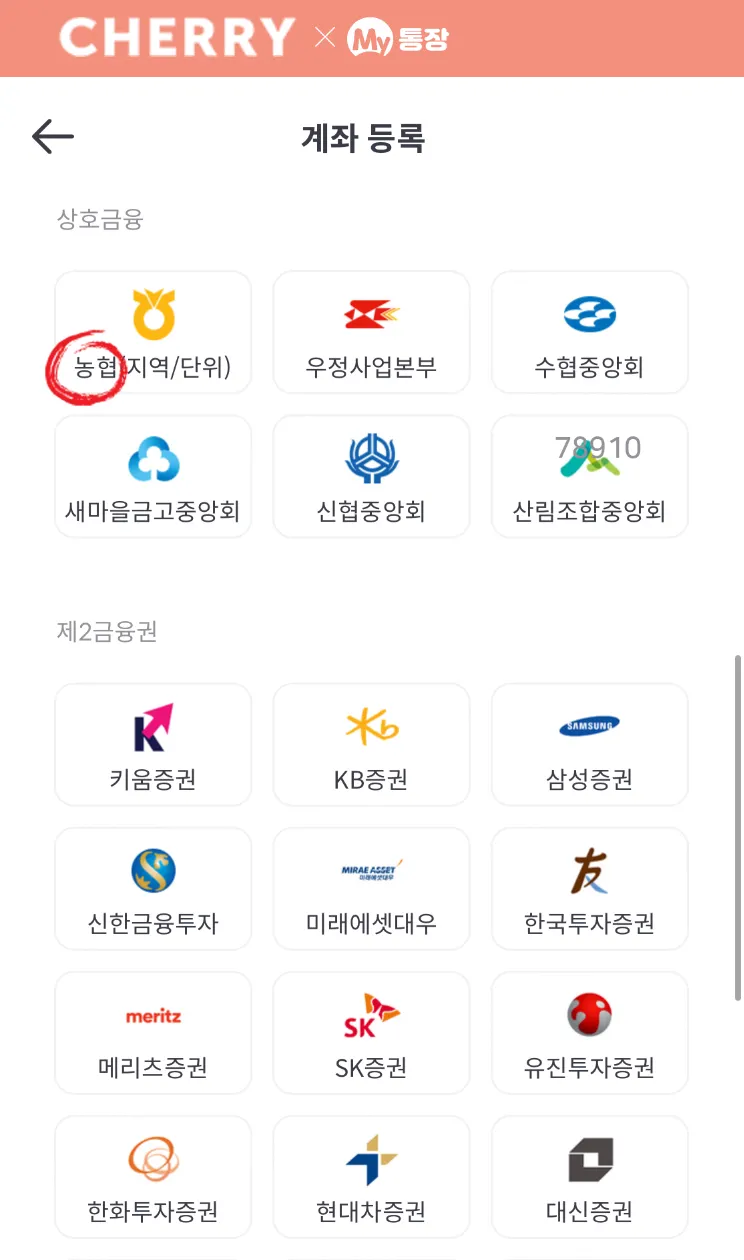Pick 대신증권
This screenshot has width=744, height=1260.
pos(589,1177)
